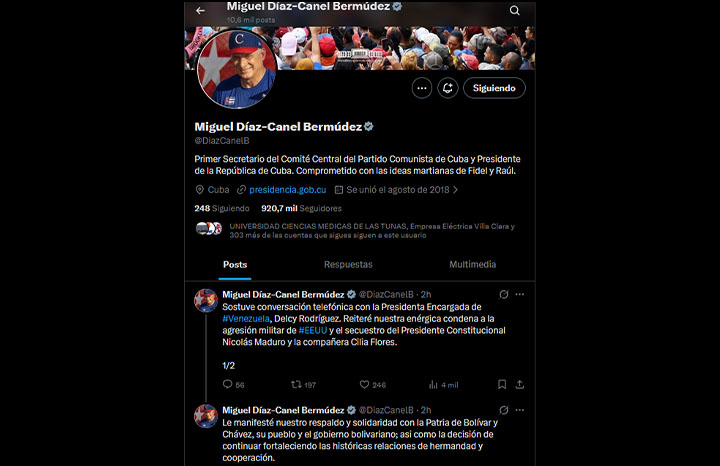Tap the Siguiendo button
Viewport: 720px width, 466px height.
pyautogui.click(x=494, y=88)
